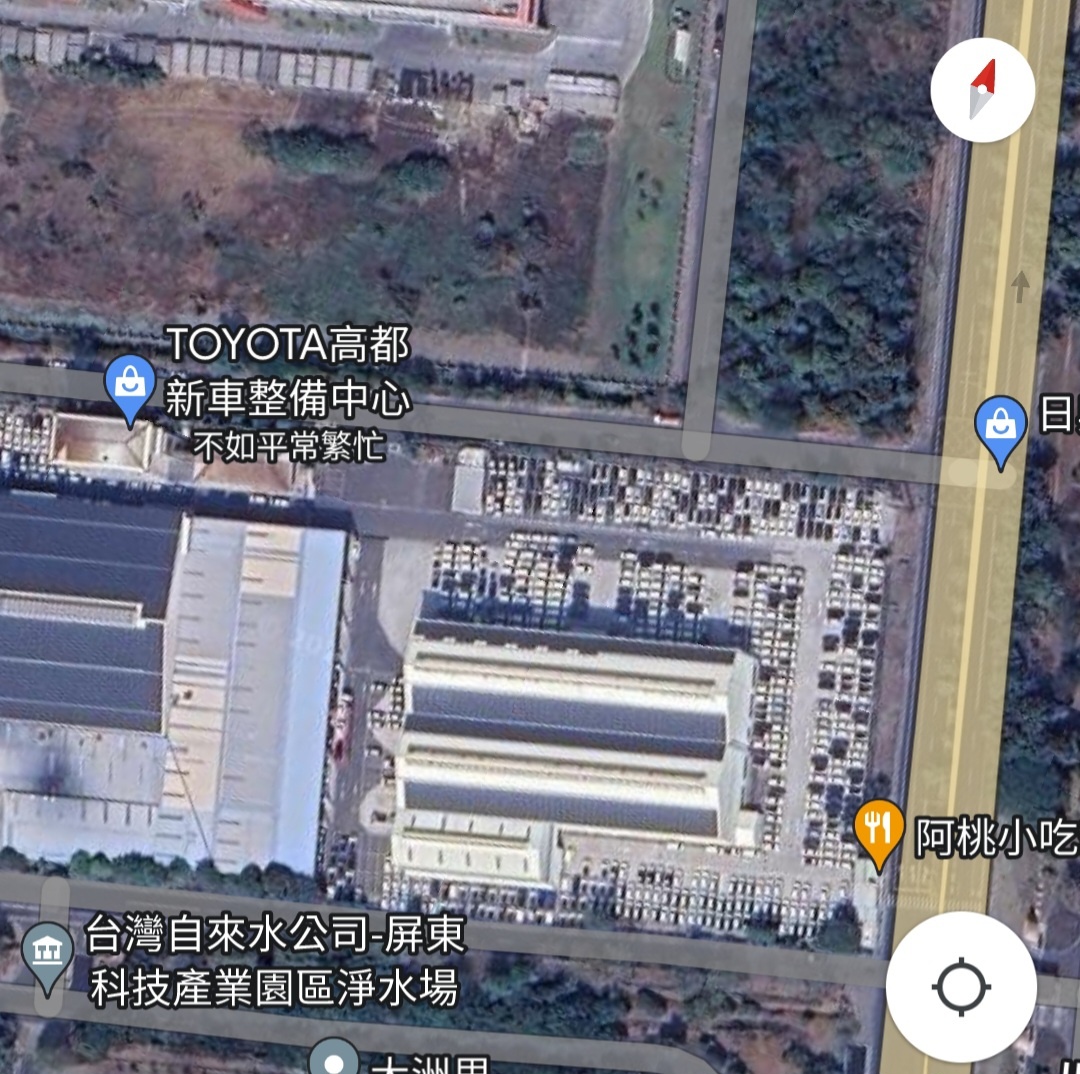The image size is (1080, 1074).
Task: Tap the compass to reset orientation
Action: (982, 90)
